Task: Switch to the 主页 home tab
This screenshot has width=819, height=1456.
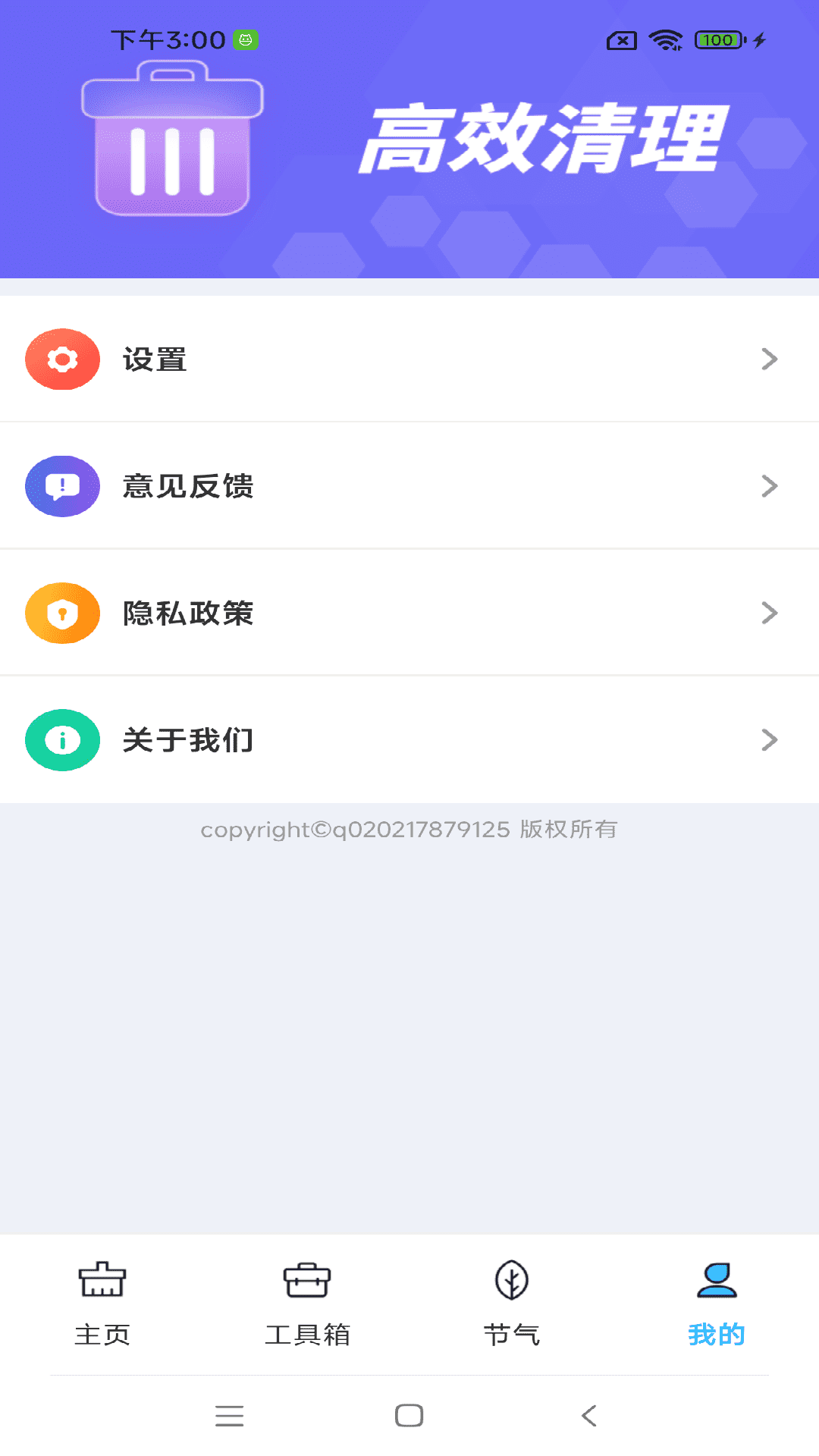Action: point(102,1304)
